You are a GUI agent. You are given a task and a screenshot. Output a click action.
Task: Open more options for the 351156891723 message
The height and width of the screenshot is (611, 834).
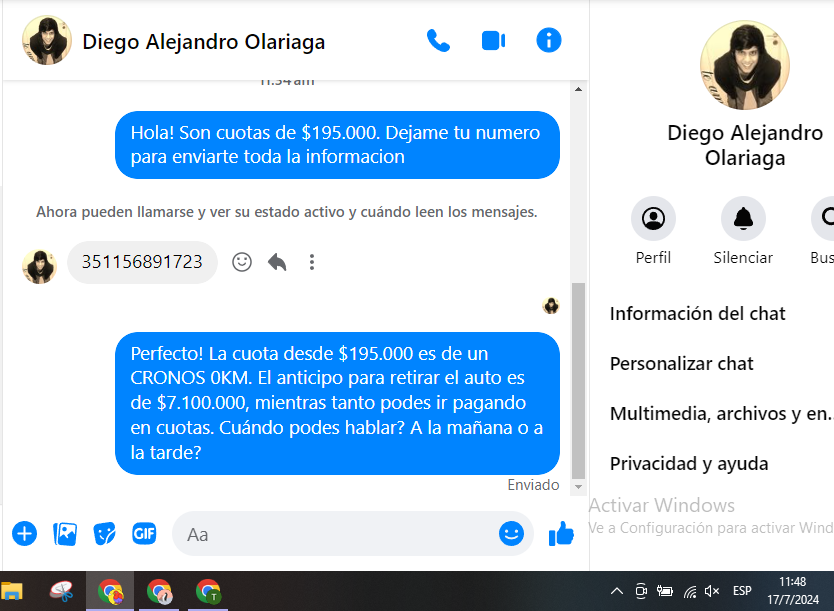[312, 262]
